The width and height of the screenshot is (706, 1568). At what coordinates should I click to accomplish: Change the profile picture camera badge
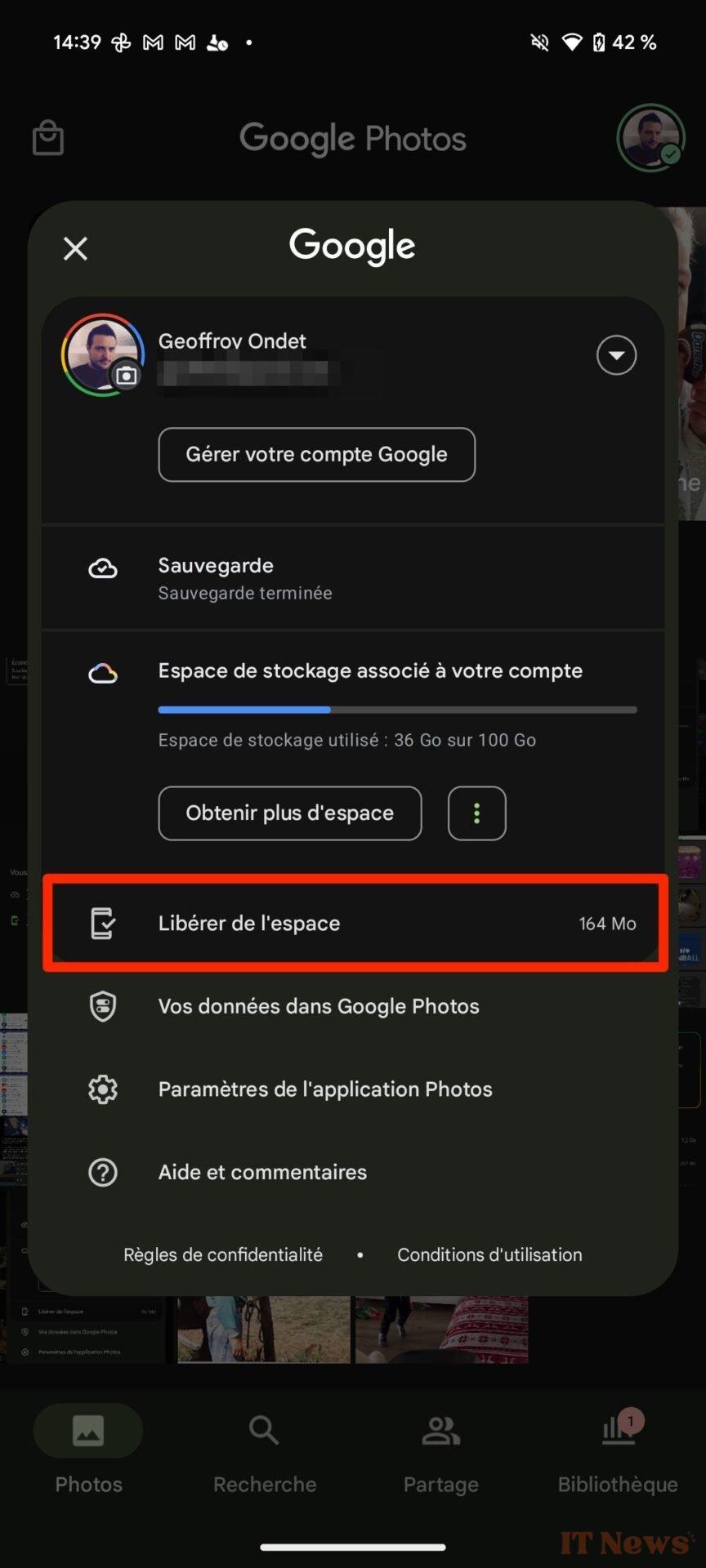pyautogui.click(x=126, y=376)
